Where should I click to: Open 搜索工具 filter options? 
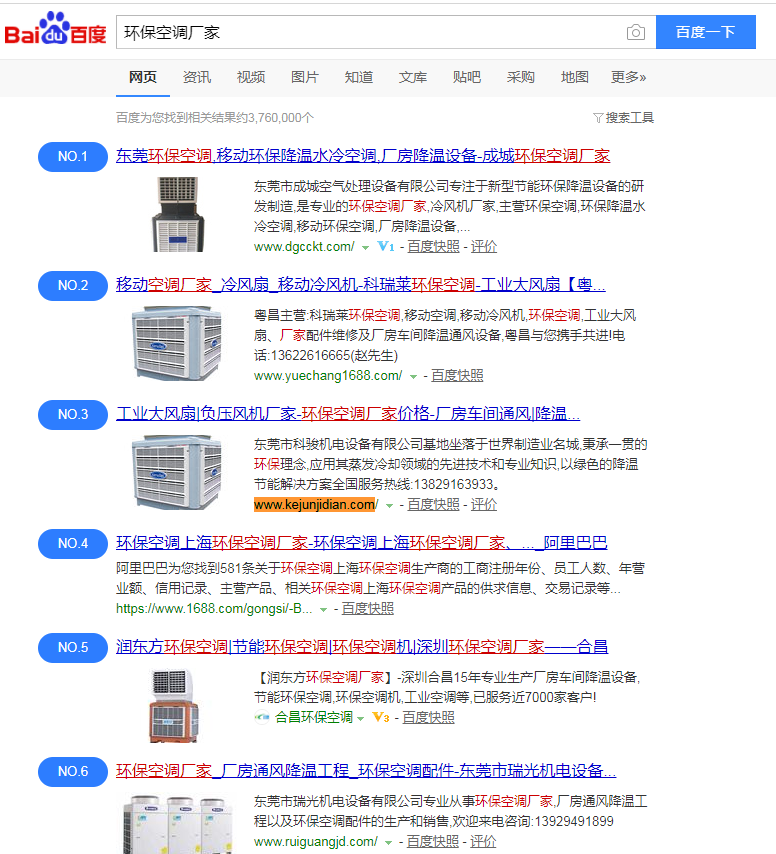[x=624, y=118]
